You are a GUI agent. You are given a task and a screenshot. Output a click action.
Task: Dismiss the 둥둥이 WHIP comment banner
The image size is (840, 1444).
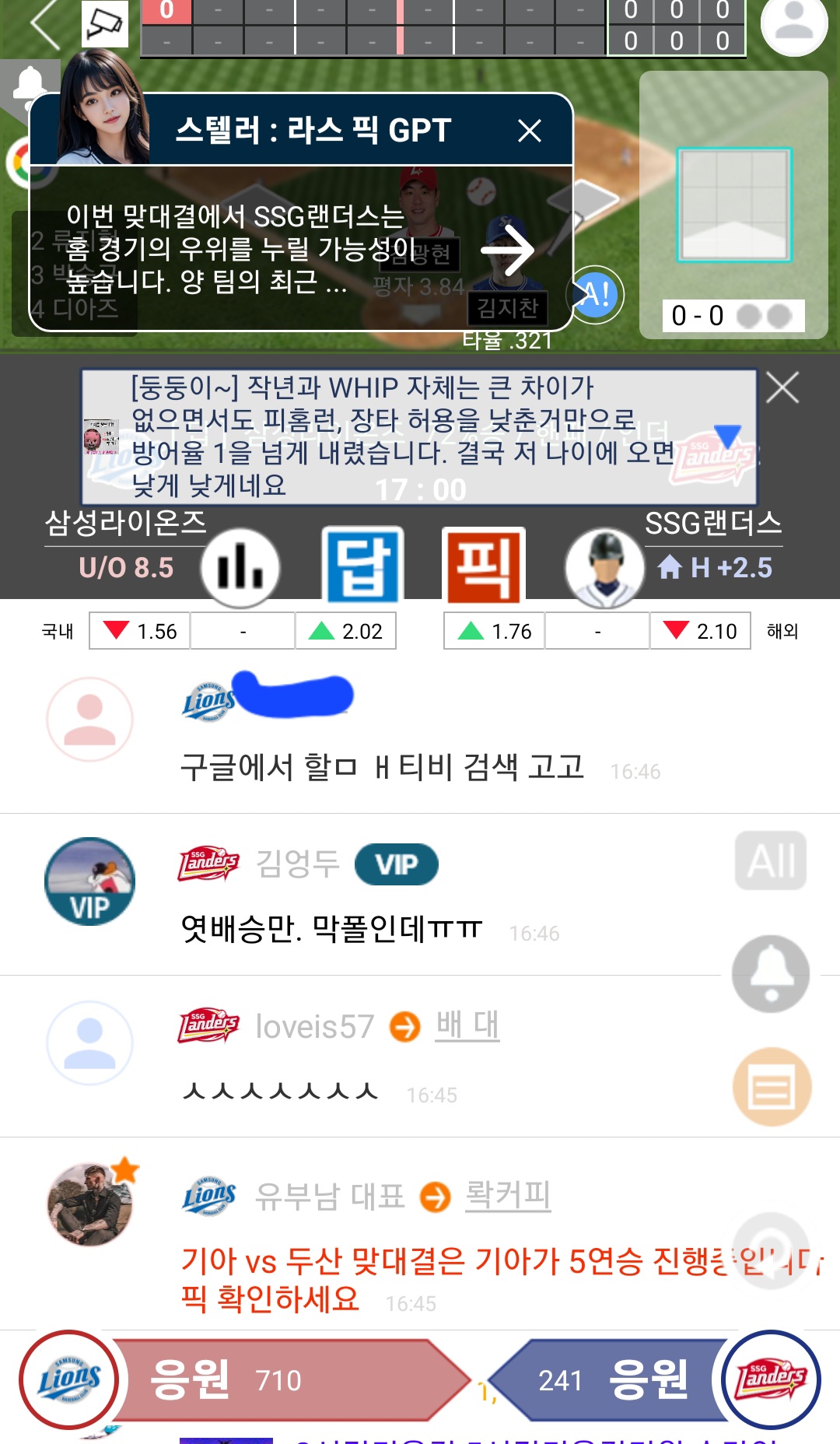tap(782, 387)
